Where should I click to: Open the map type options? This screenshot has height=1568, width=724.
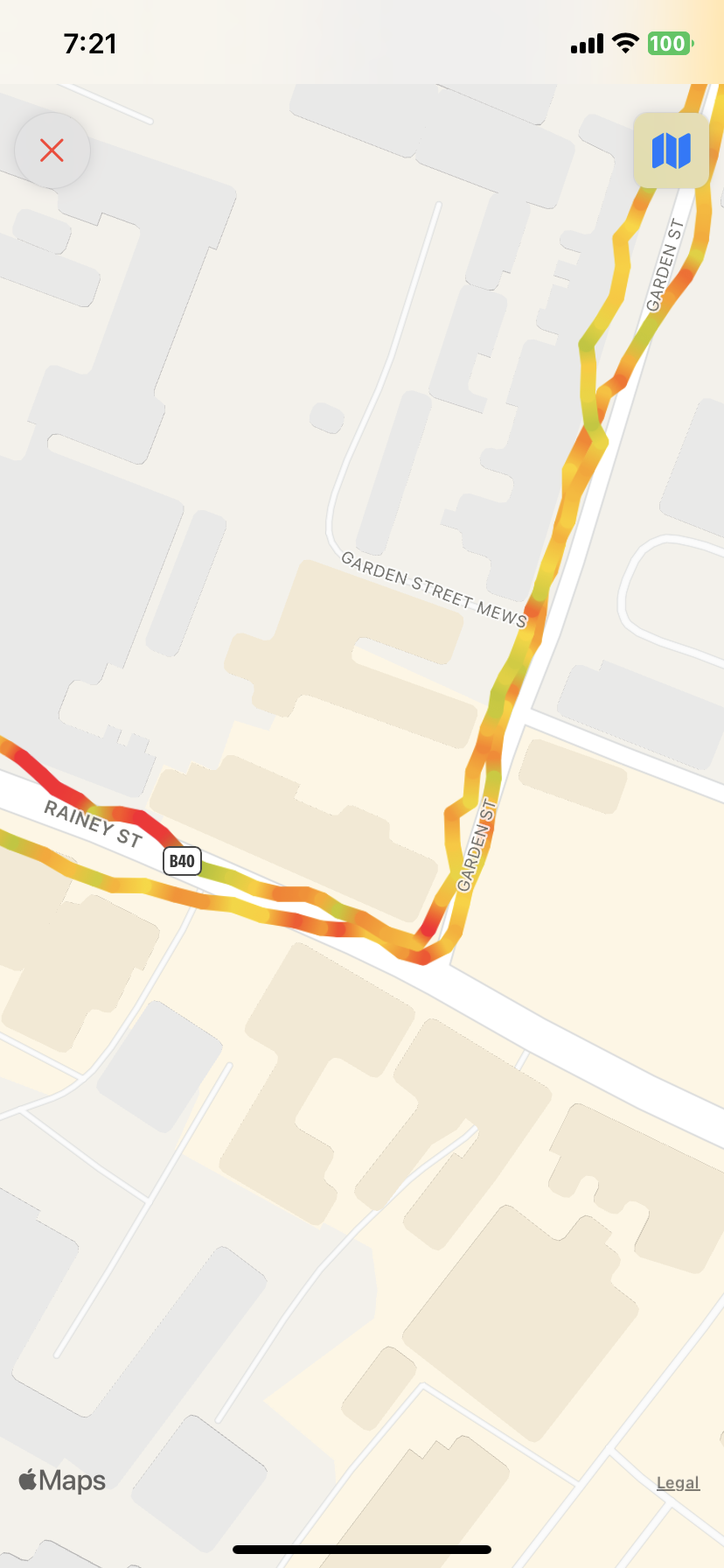tap(672, 150)
